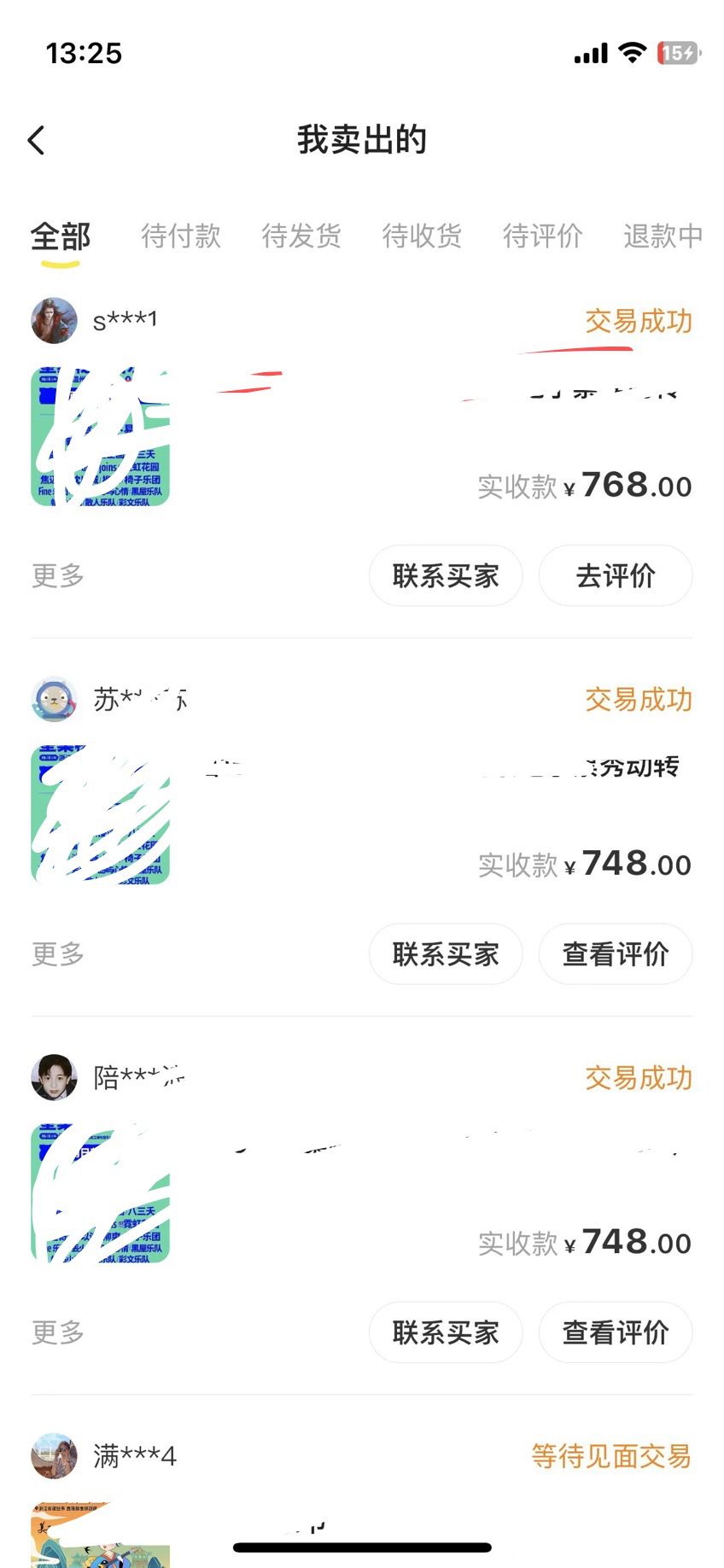The height and width of the screenshot is (1568, 724).
Task: Expand 更多 under buyer 陪's order
Action: (x=56, y=1332)
